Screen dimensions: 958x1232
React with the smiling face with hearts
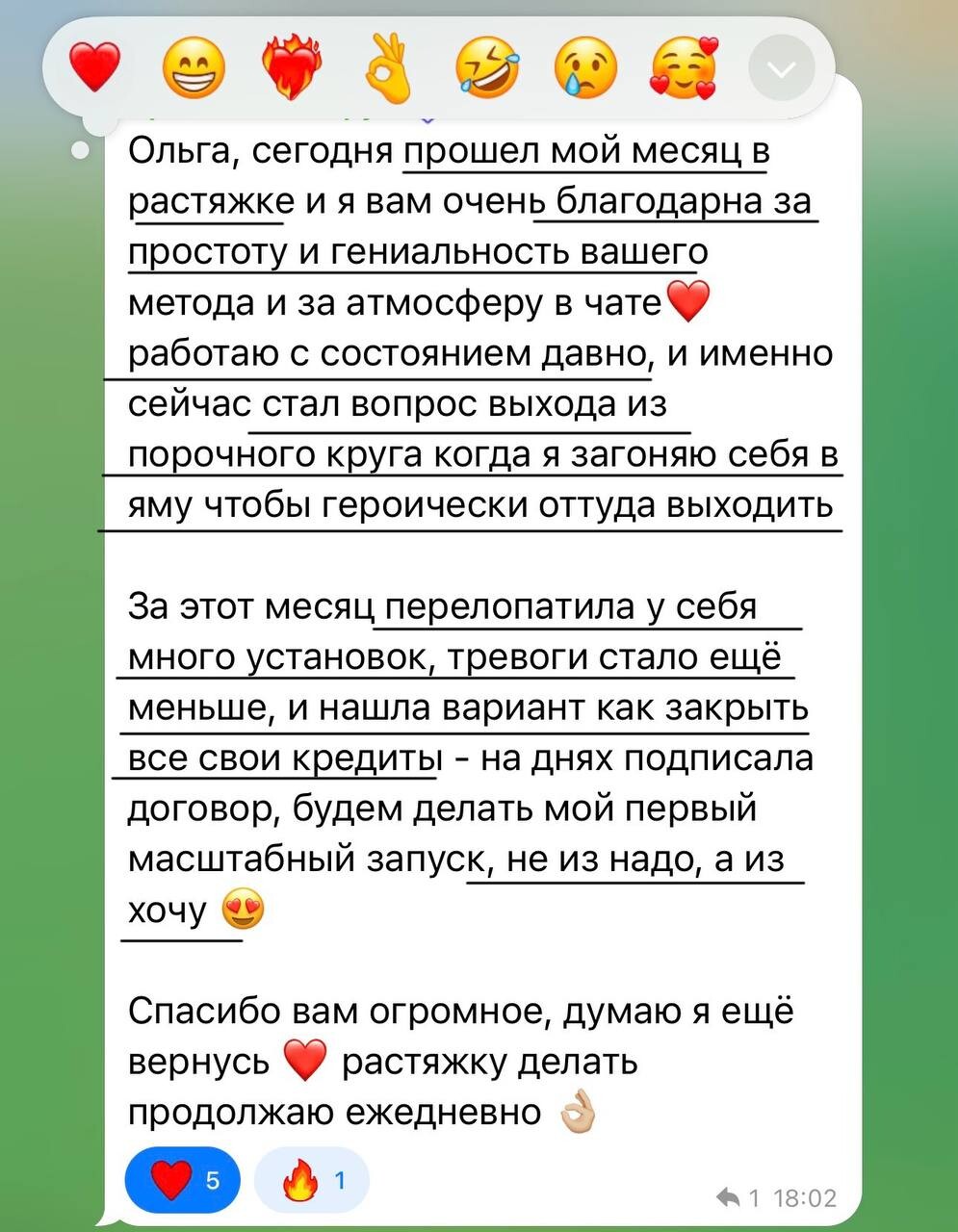click(685, 69)
